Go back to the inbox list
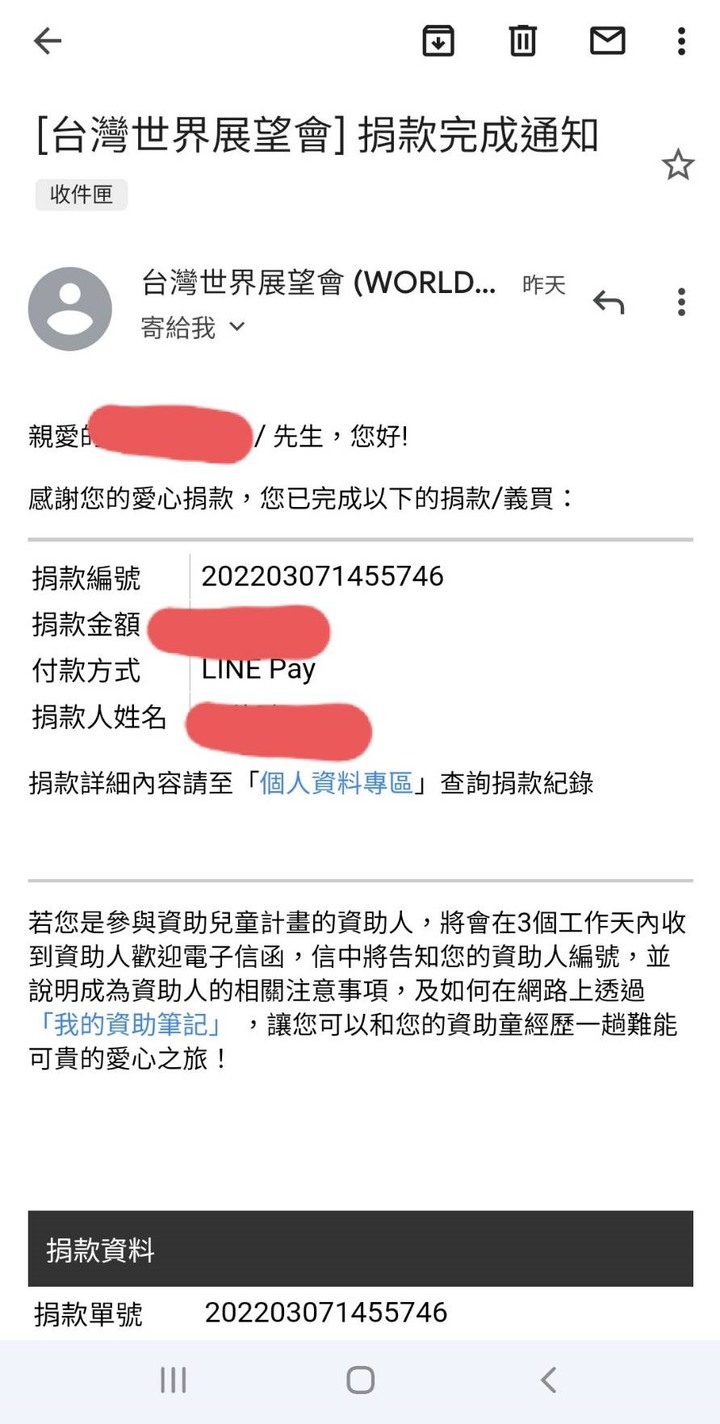This screenshot has height=1424, width=720. pyautogui.click(x=47, y=41)
